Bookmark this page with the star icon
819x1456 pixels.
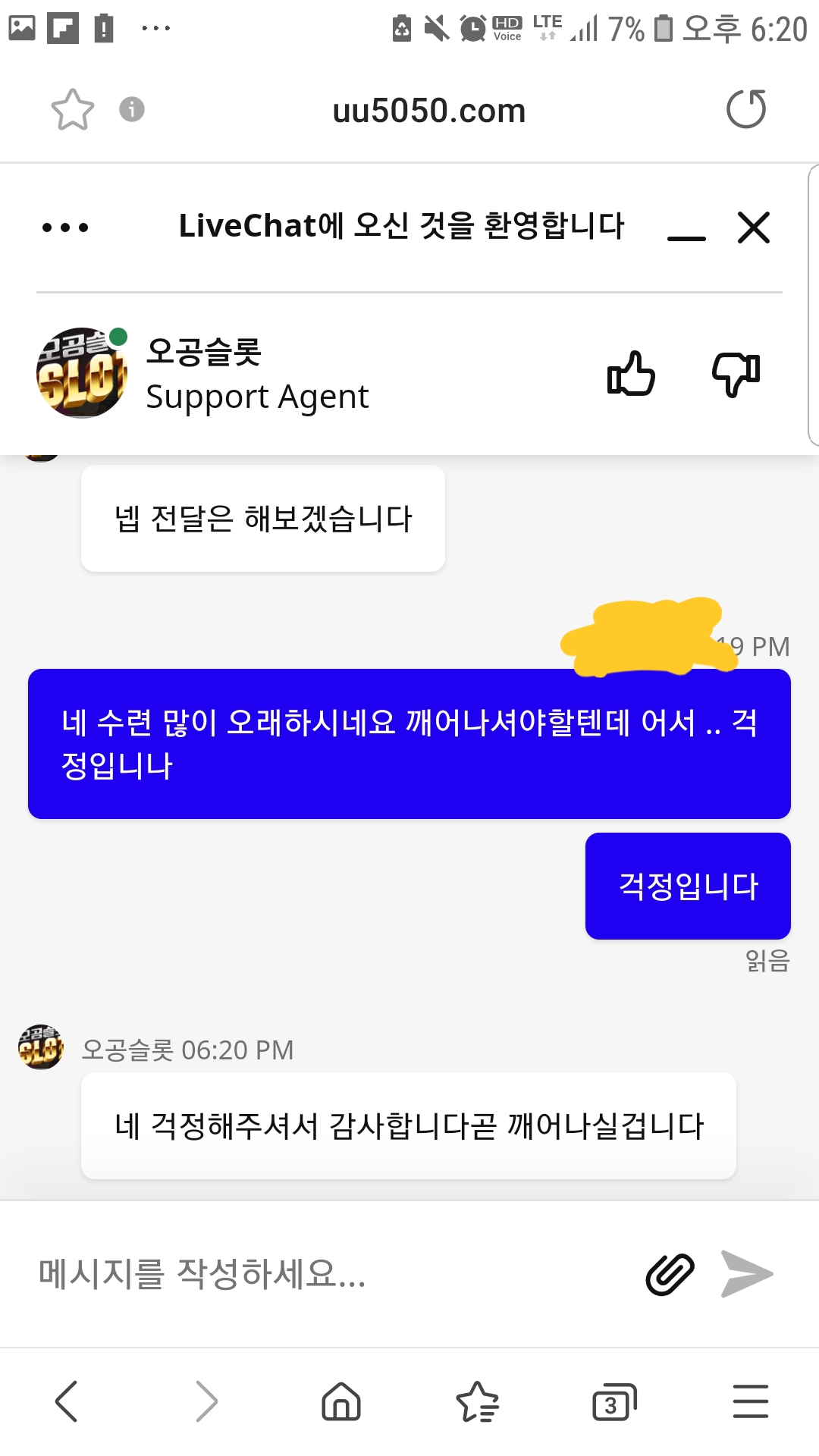(x=73, y=110)
